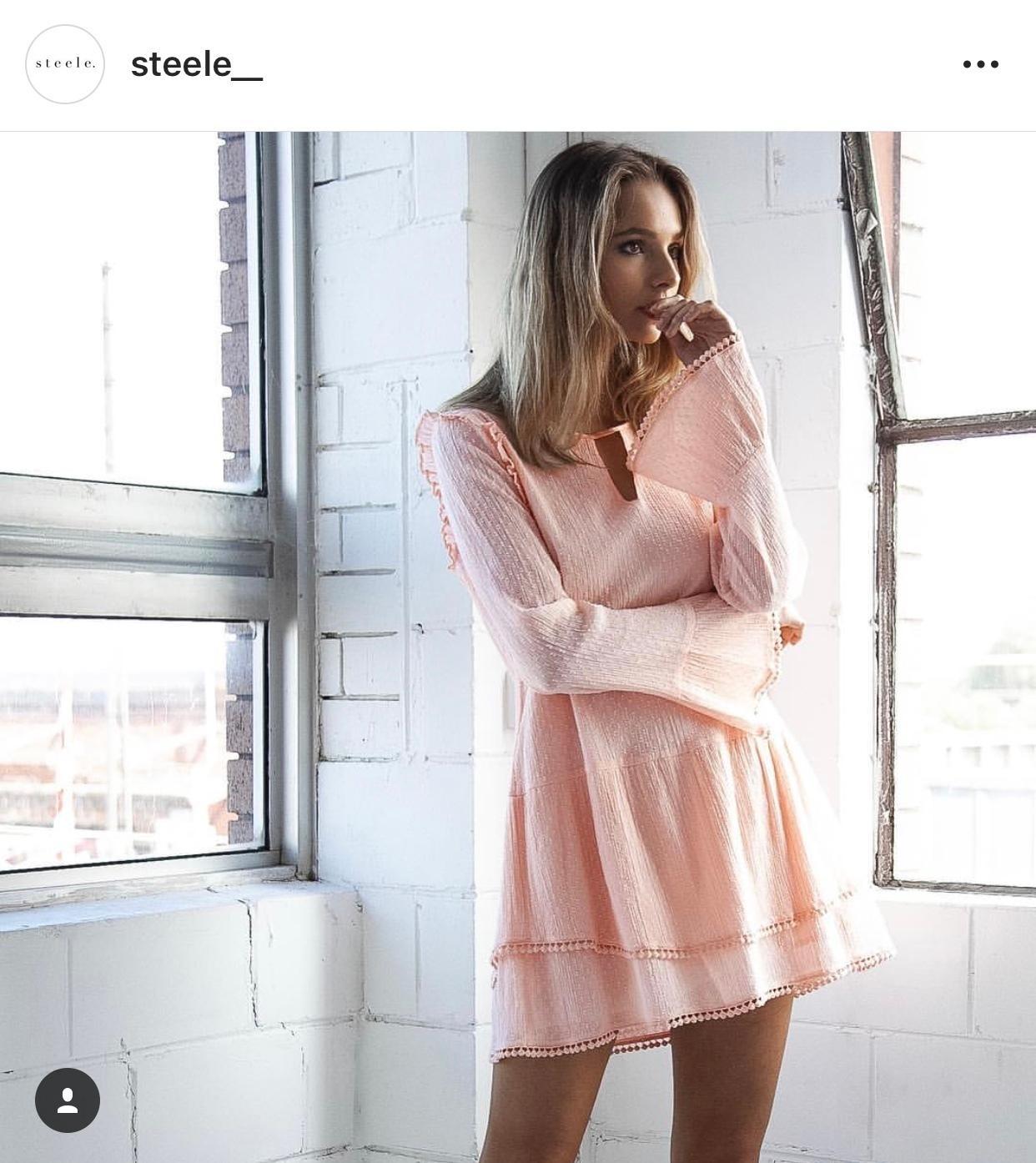Viewport: 1036px width, 1163px height.
Task: Open the steele__ profile picture
Action: 65,64
